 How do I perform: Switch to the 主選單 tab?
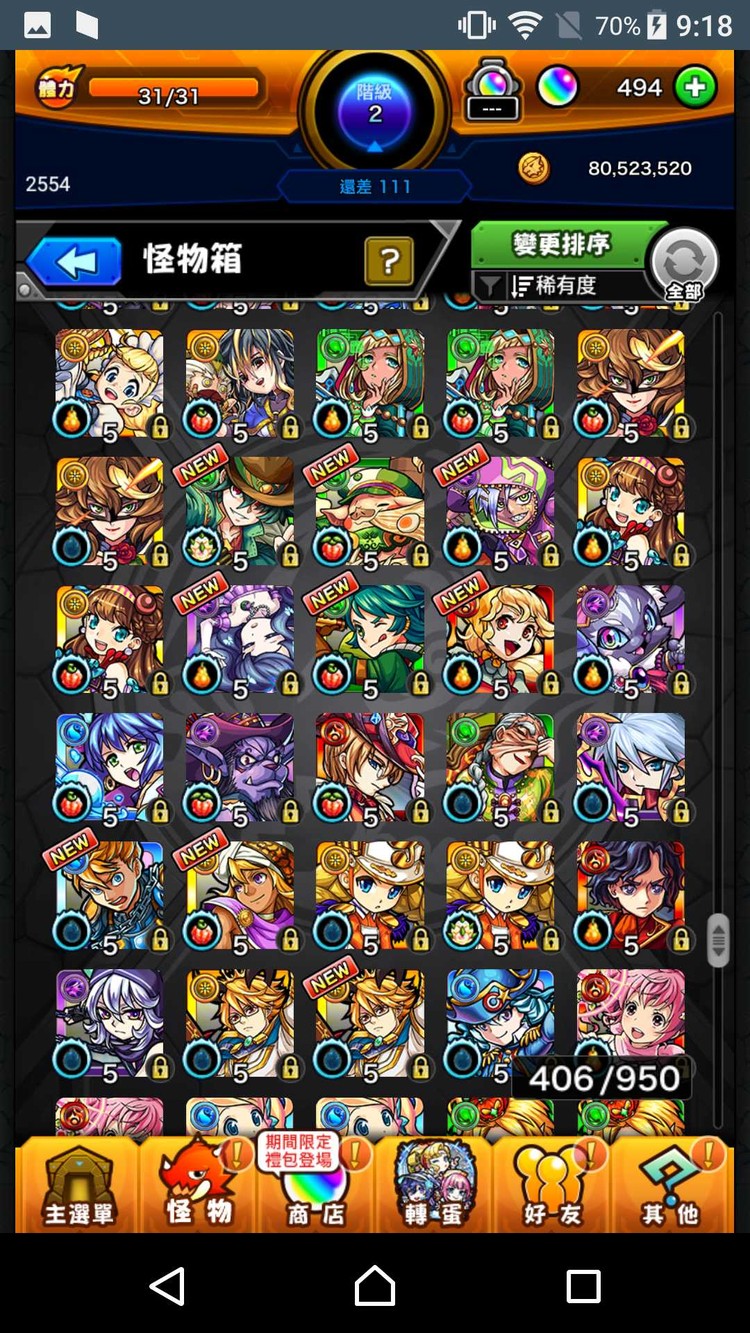coord(78,1185)
